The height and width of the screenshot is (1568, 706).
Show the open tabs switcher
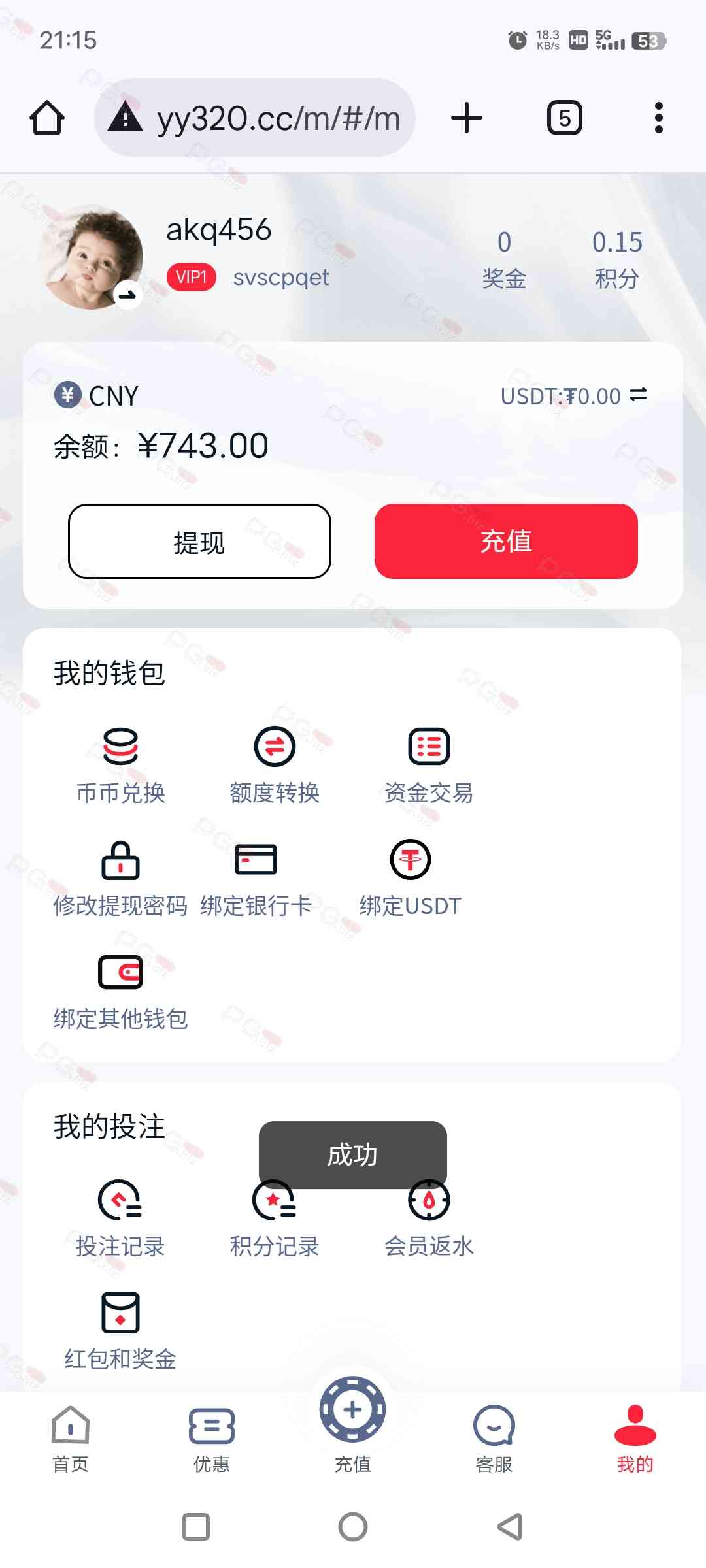pyautogui.click(x=564, y=118)
